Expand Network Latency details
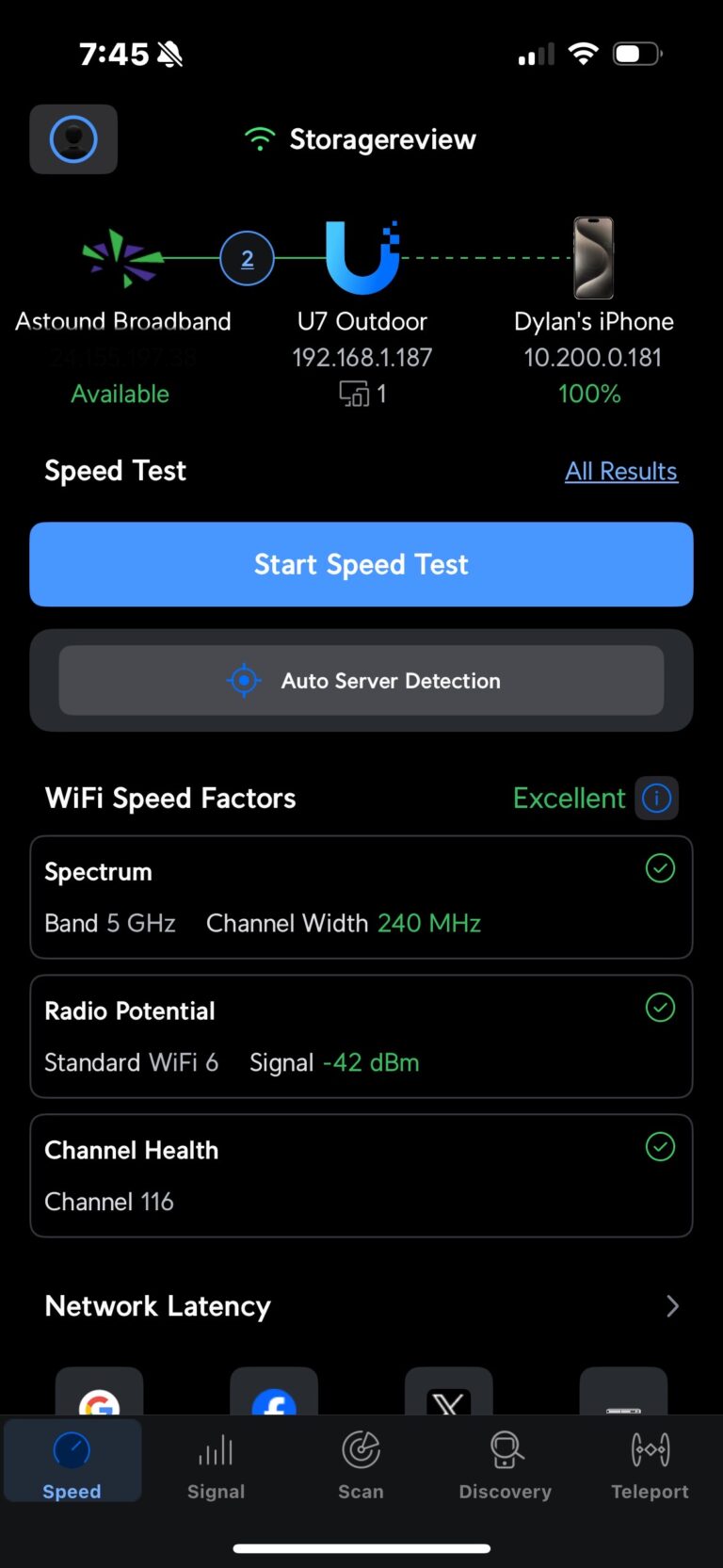Viewport: 723px width, 1568px height. click(x=672, y=1306)
